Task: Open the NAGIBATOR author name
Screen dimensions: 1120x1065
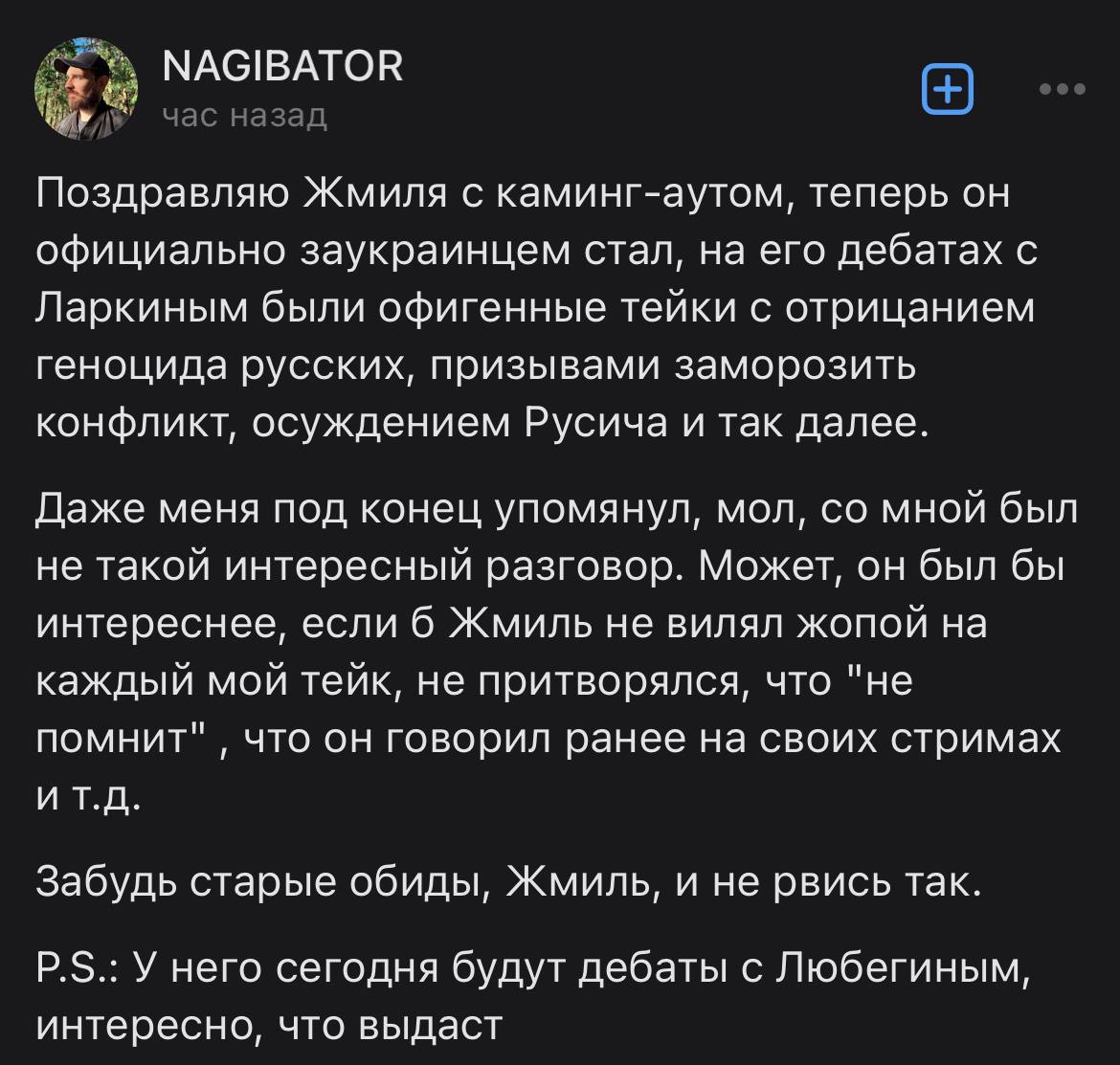Action: (282, 67)
